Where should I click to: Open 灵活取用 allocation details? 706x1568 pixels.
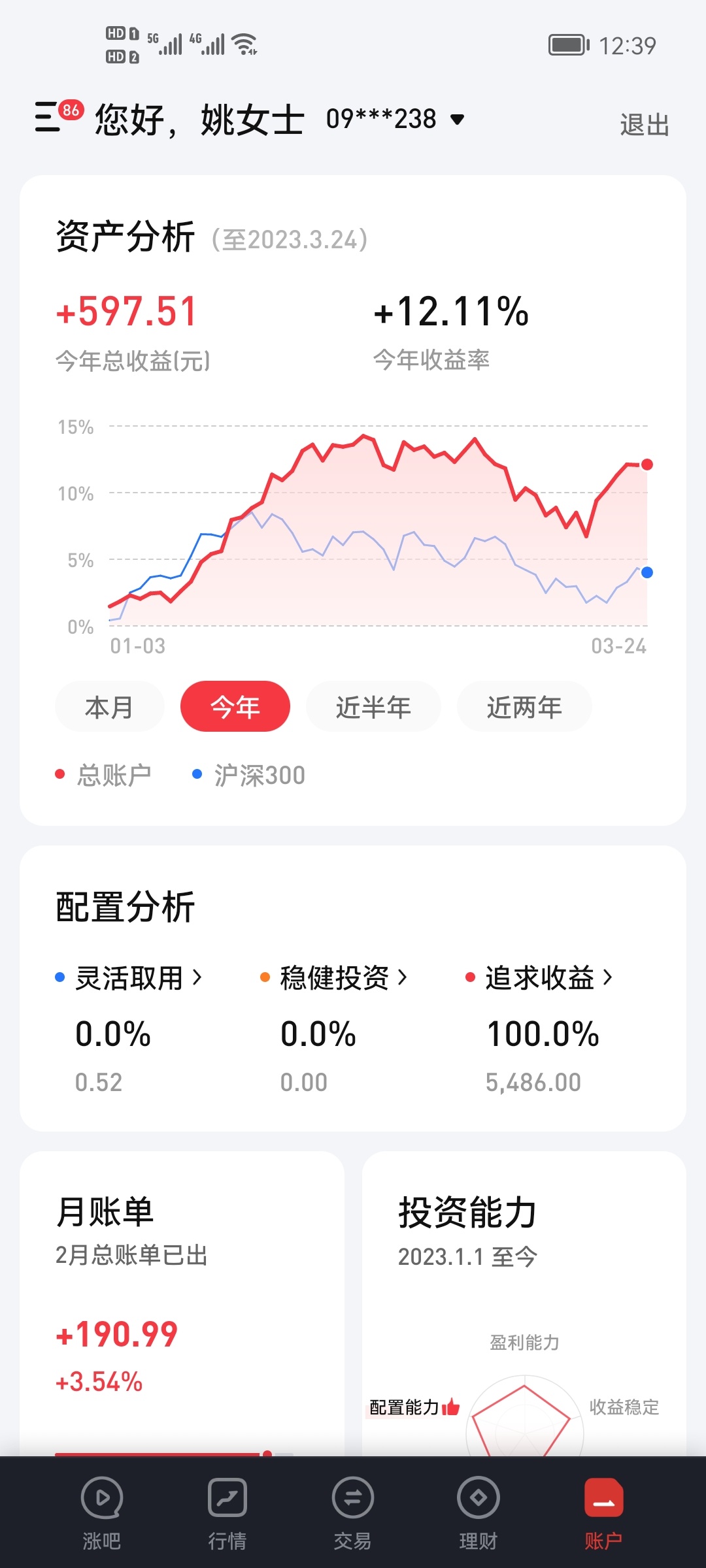coord(138,978)
